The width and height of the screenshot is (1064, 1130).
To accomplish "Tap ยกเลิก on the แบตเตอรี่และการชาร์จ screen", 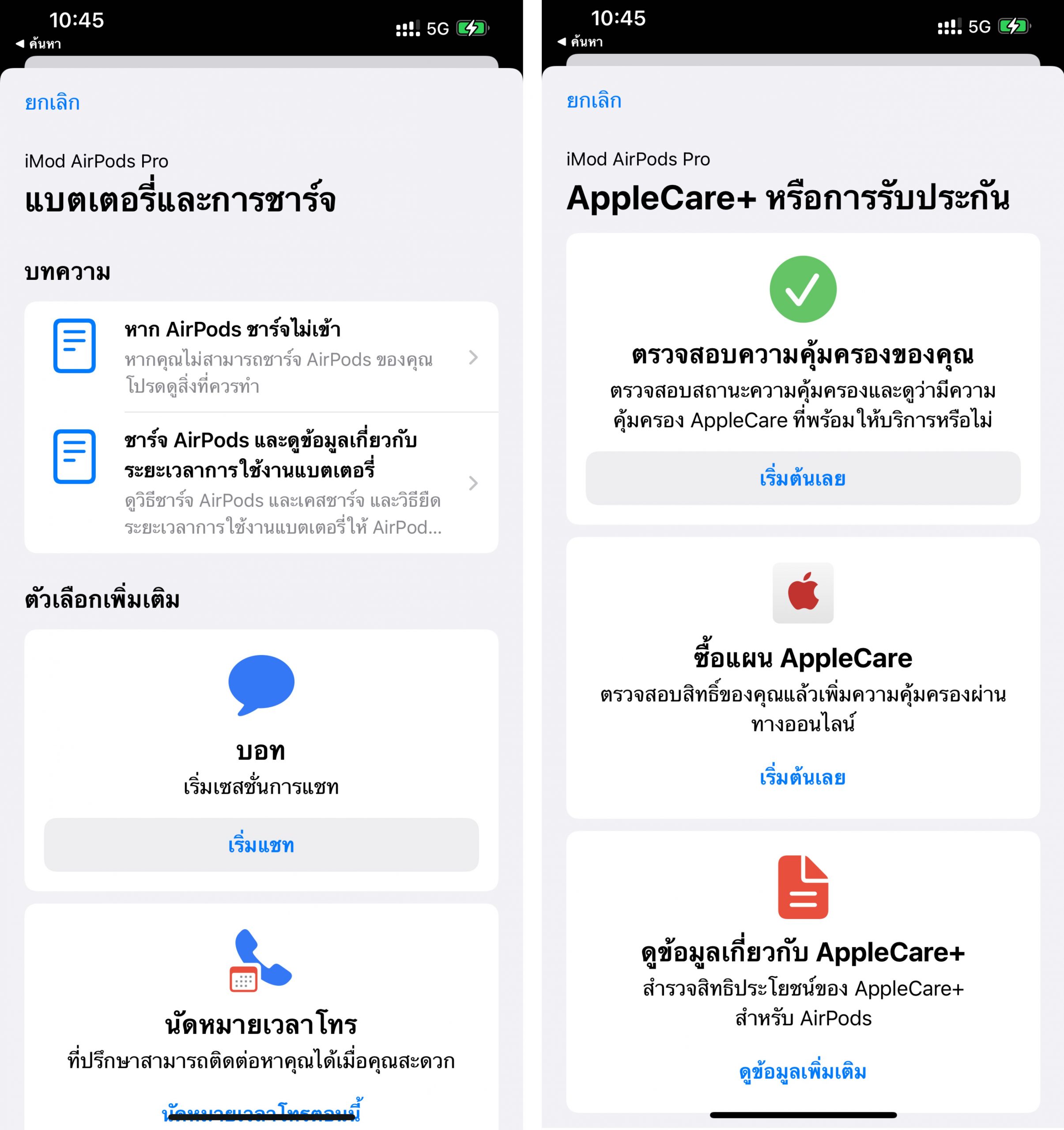I will (52, 103).
